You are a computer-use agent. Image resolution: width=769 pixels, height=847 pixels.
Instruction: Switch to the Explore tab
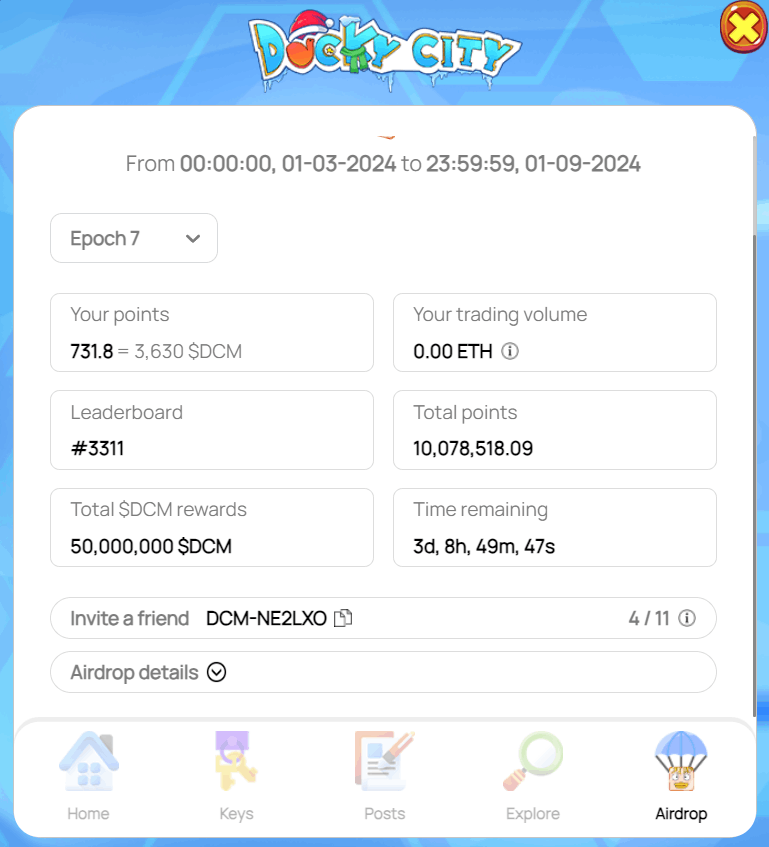tap(532, 777)
